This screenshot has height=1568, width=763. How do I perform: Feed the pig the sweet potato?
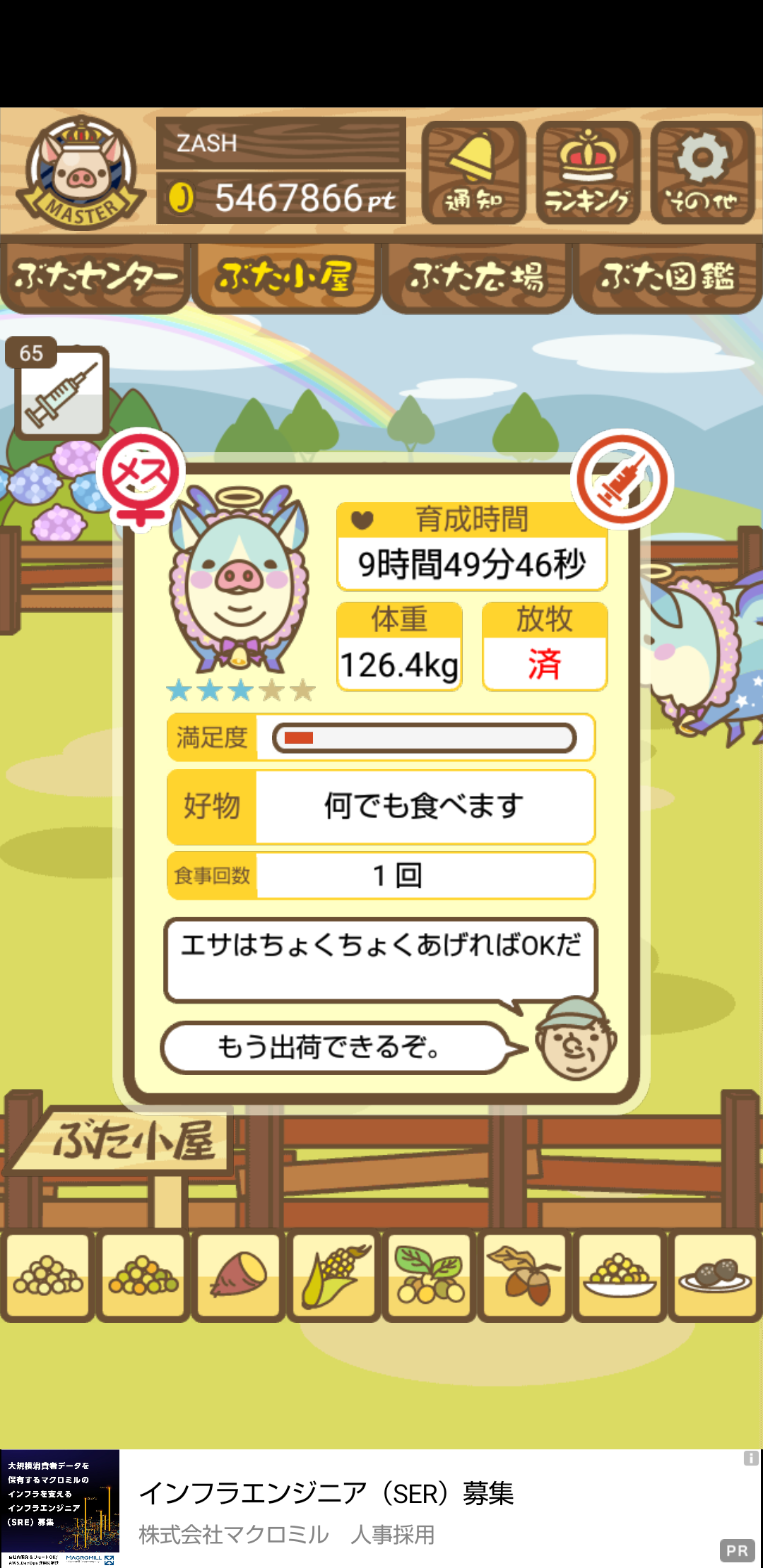click(x=238, y=1276)
